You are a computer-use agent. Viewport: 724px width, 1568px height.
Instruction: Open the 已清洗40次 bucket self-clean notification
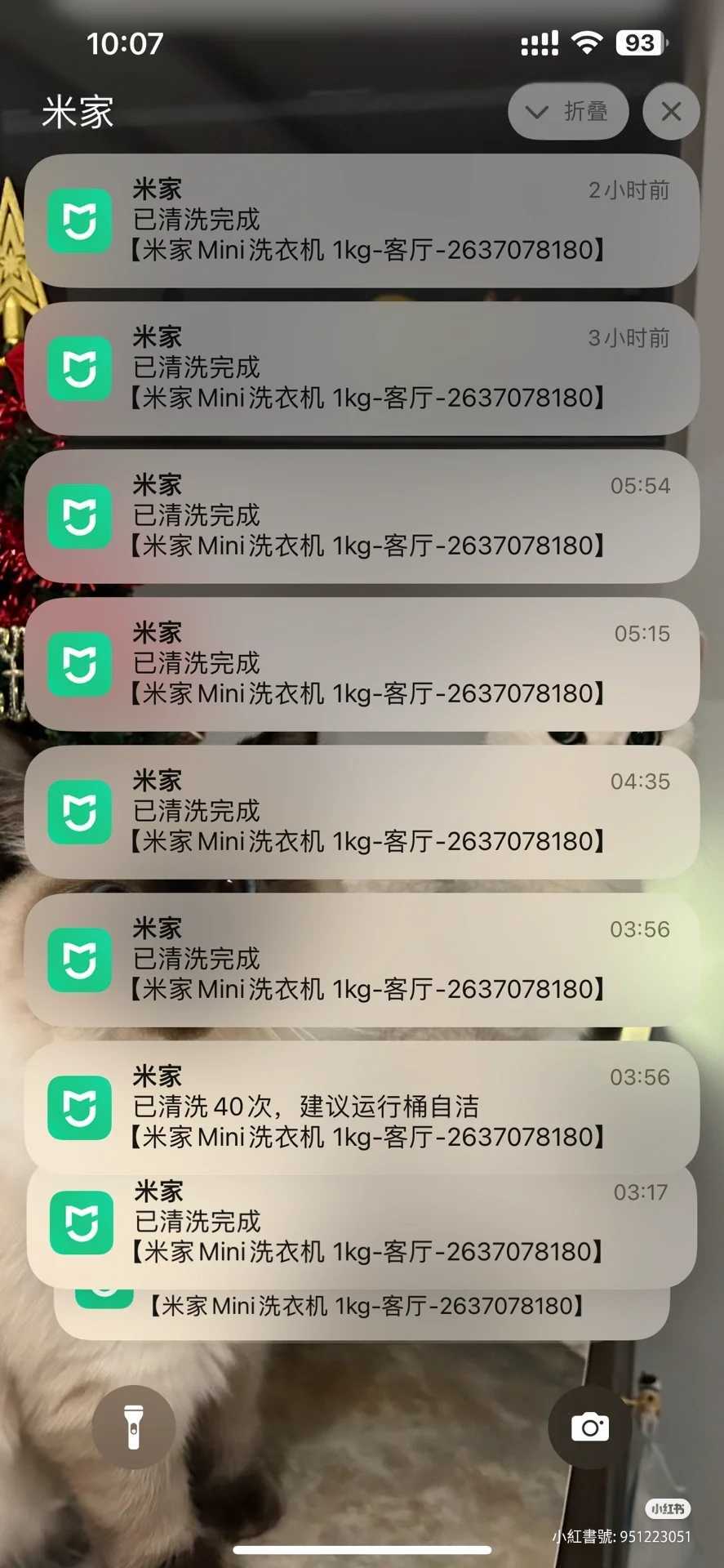coord(362,1106)
